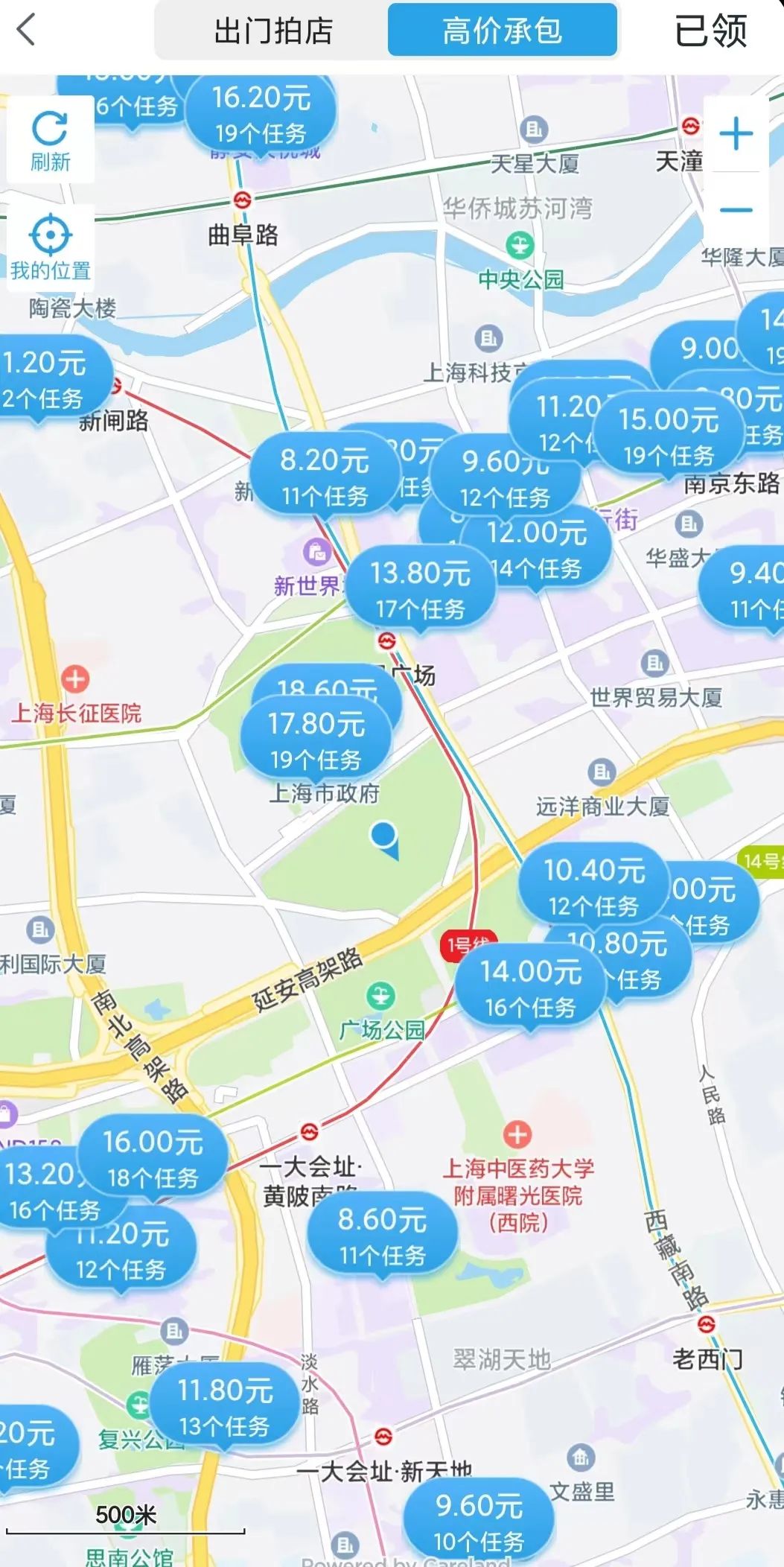Zoom out with the minus button
Viewport: 784px width, 1567px height.
(736, 210)
